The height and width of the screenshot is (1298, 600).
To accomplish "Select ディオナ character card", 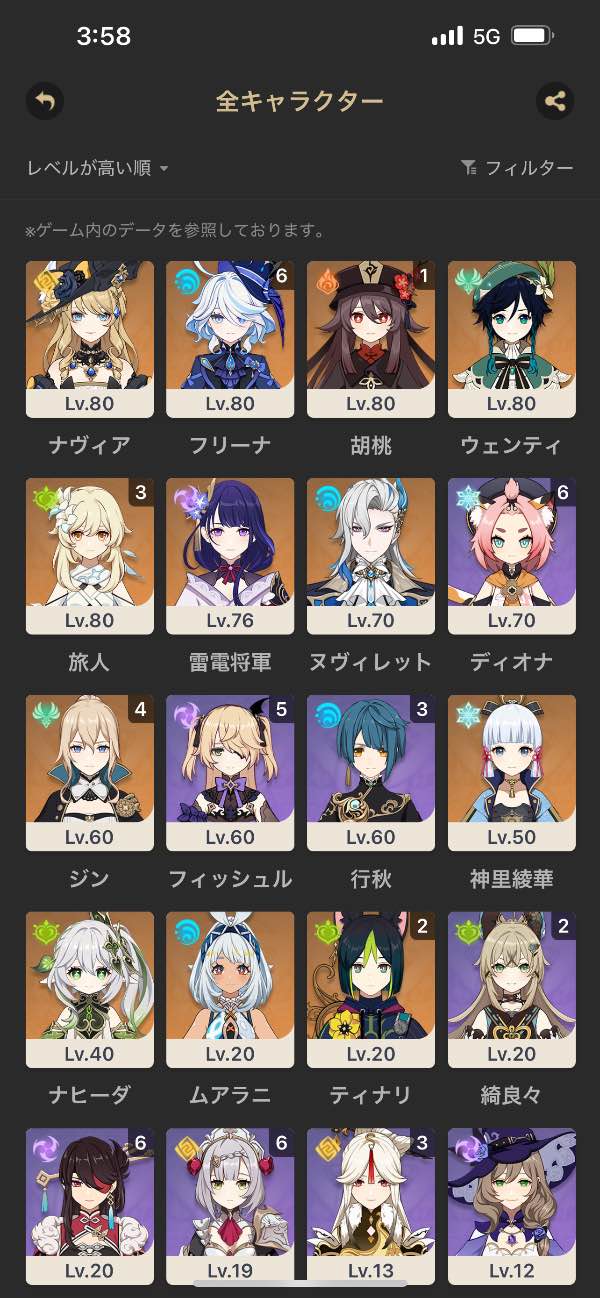I will point(512,556).
